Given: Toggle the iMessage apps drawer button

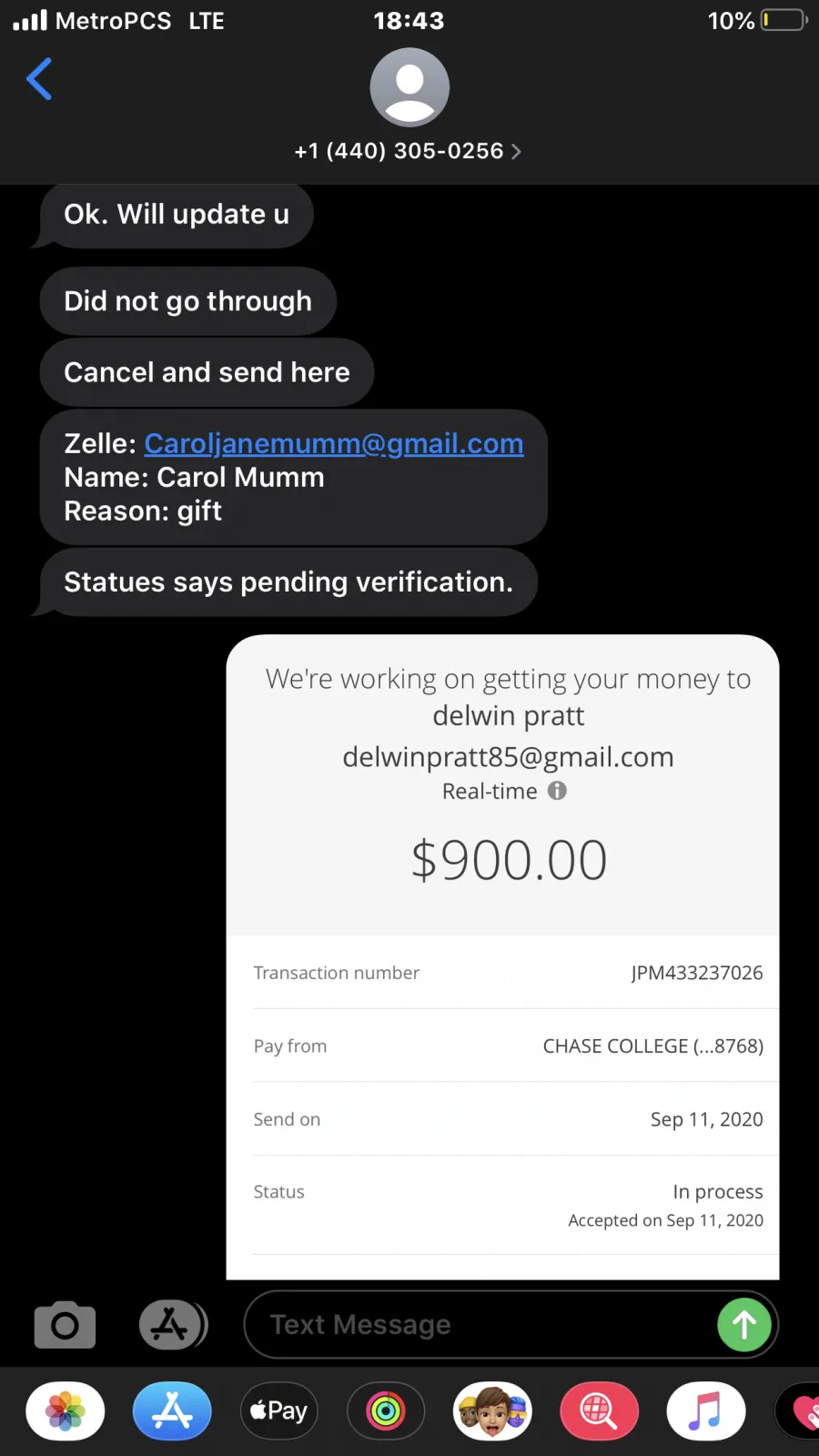Looking at the screenshot, I should coord(173,1325).
